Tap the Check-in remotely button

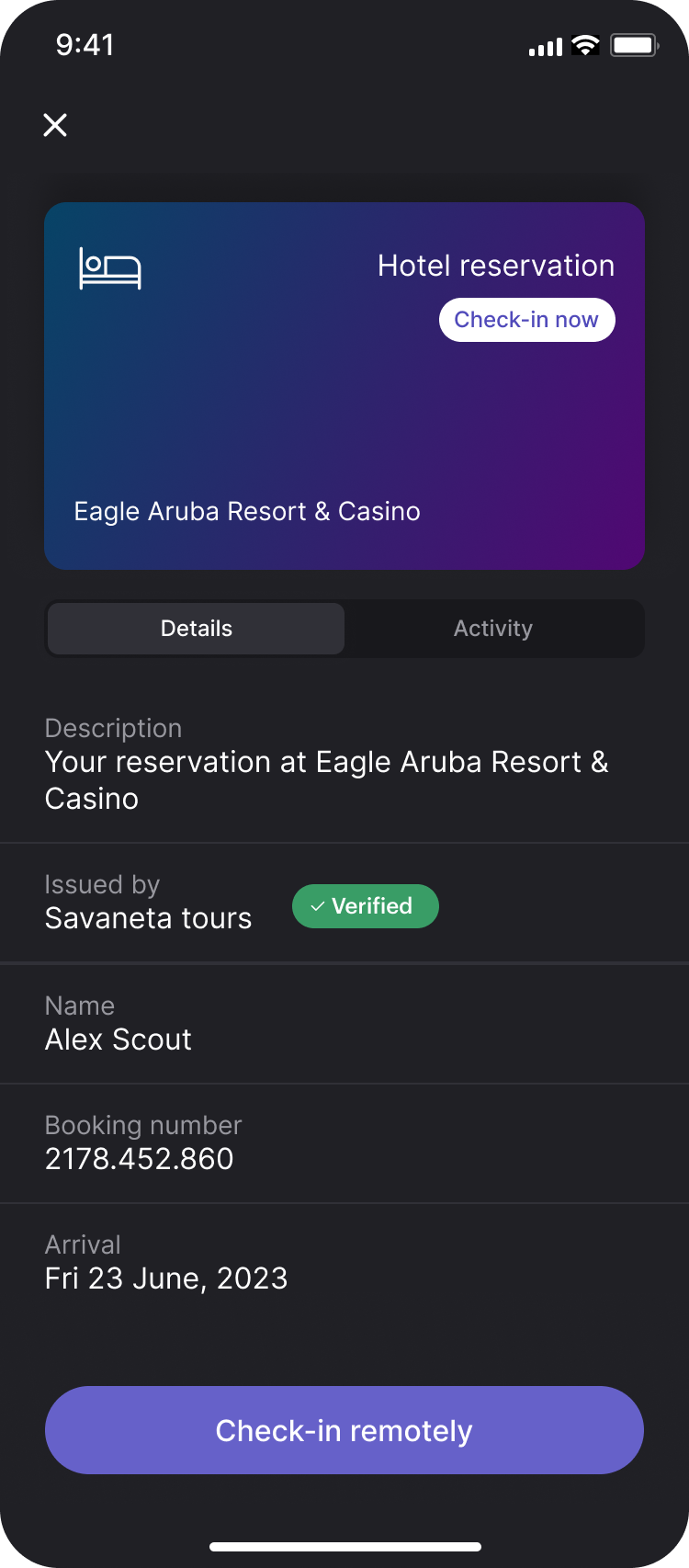pyautogui.click(x=344, y=1430)
